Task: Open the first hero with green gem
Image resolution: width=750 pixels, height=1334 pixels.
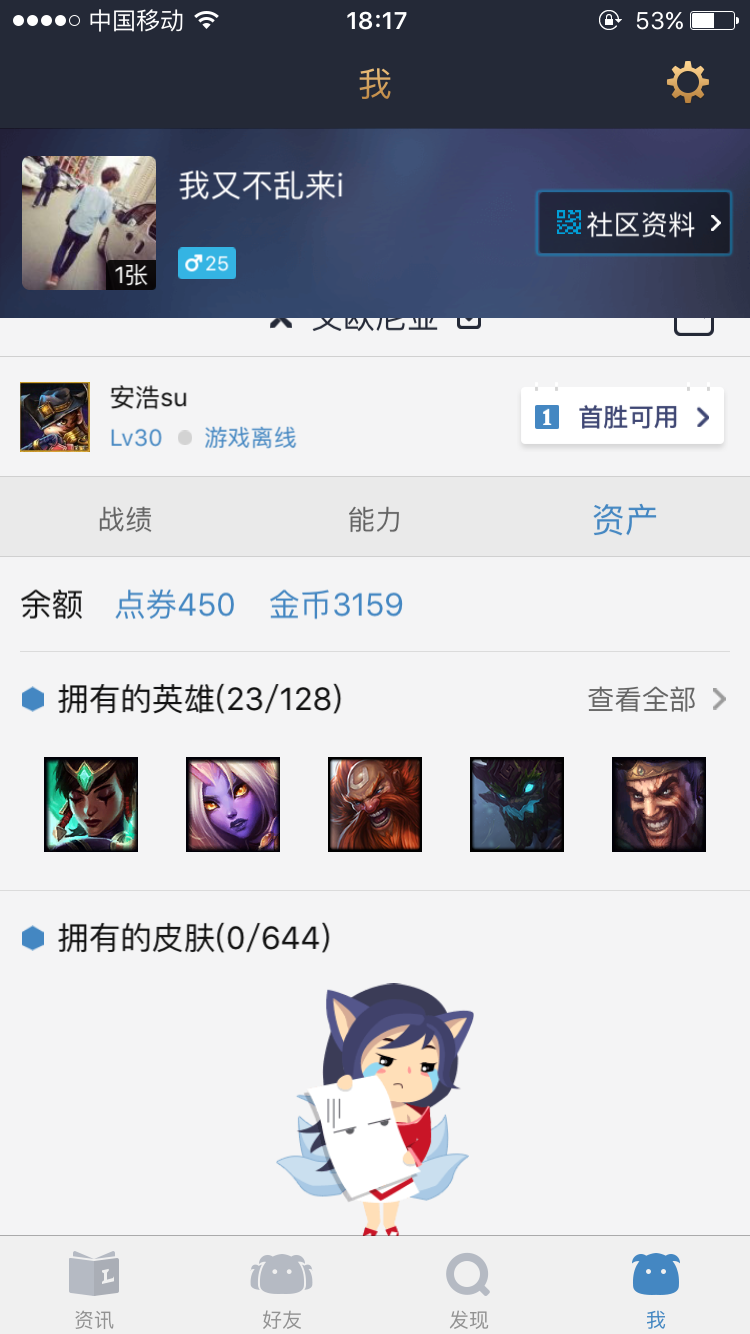Action: (x=91, y=804)
